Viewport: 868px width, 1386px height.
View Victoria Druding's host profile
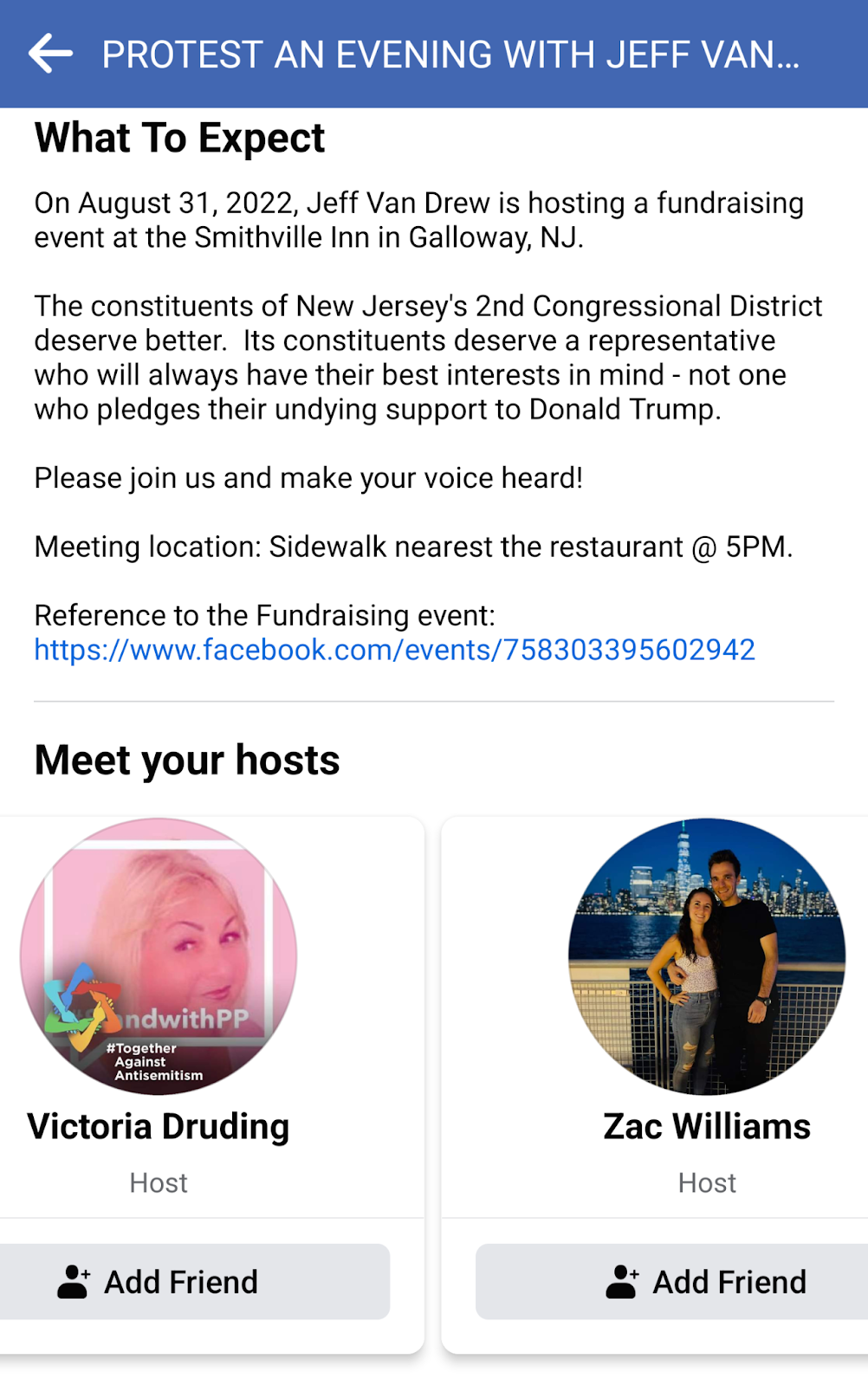(159, 1125)
